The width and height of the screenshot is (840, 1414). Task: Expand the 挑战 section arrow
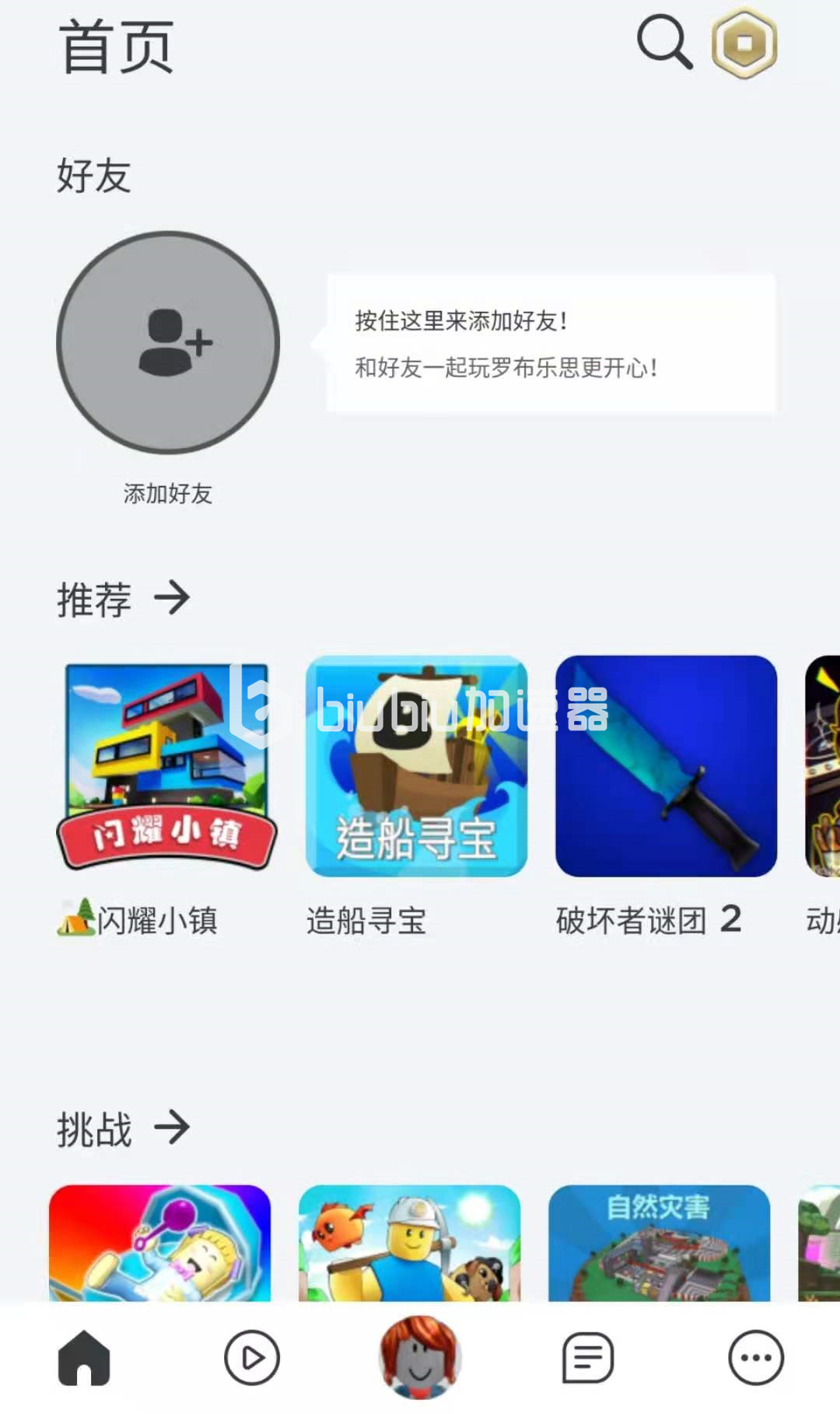pos(172,1128)
